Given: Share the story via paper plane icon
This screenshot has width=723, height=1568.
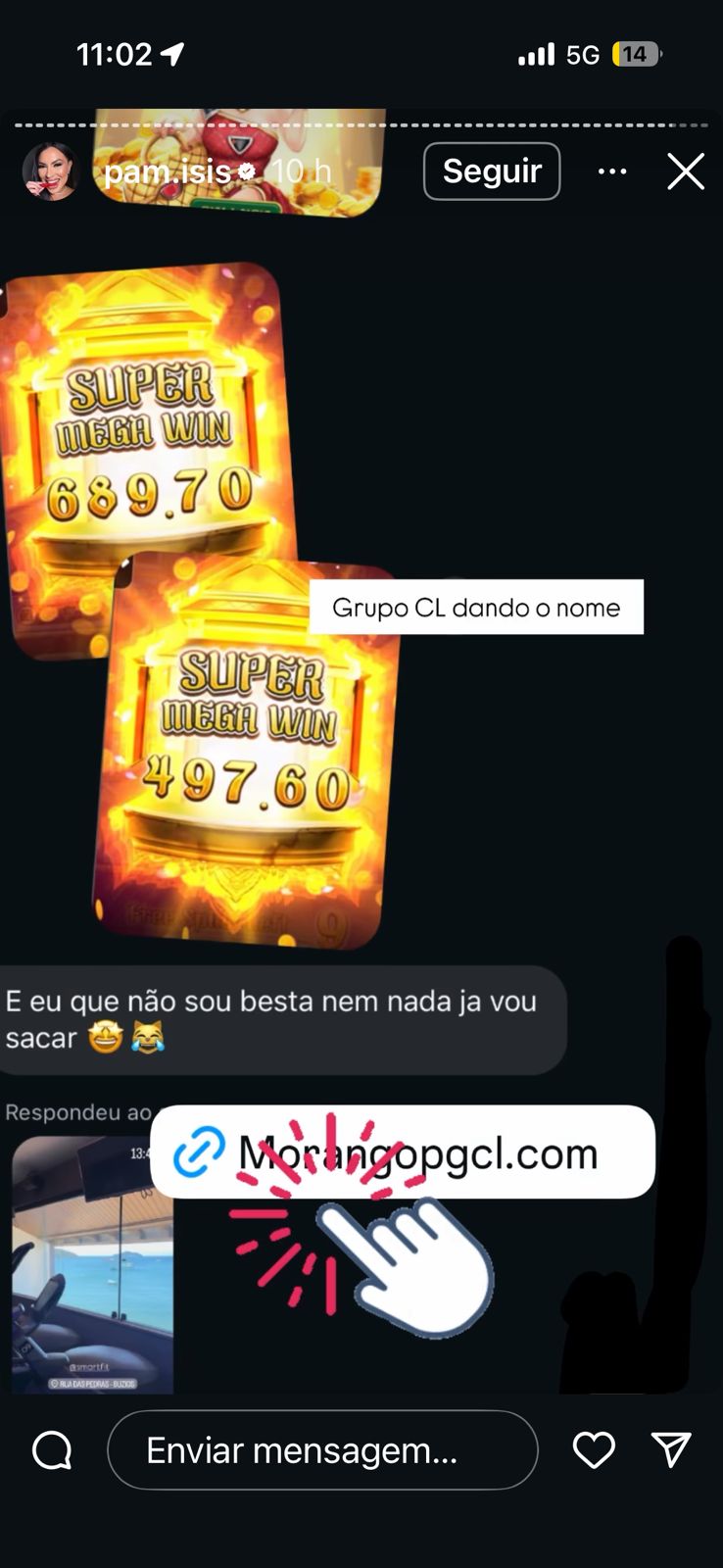Looking at the screenshot, I should (x=672, y=1449).
